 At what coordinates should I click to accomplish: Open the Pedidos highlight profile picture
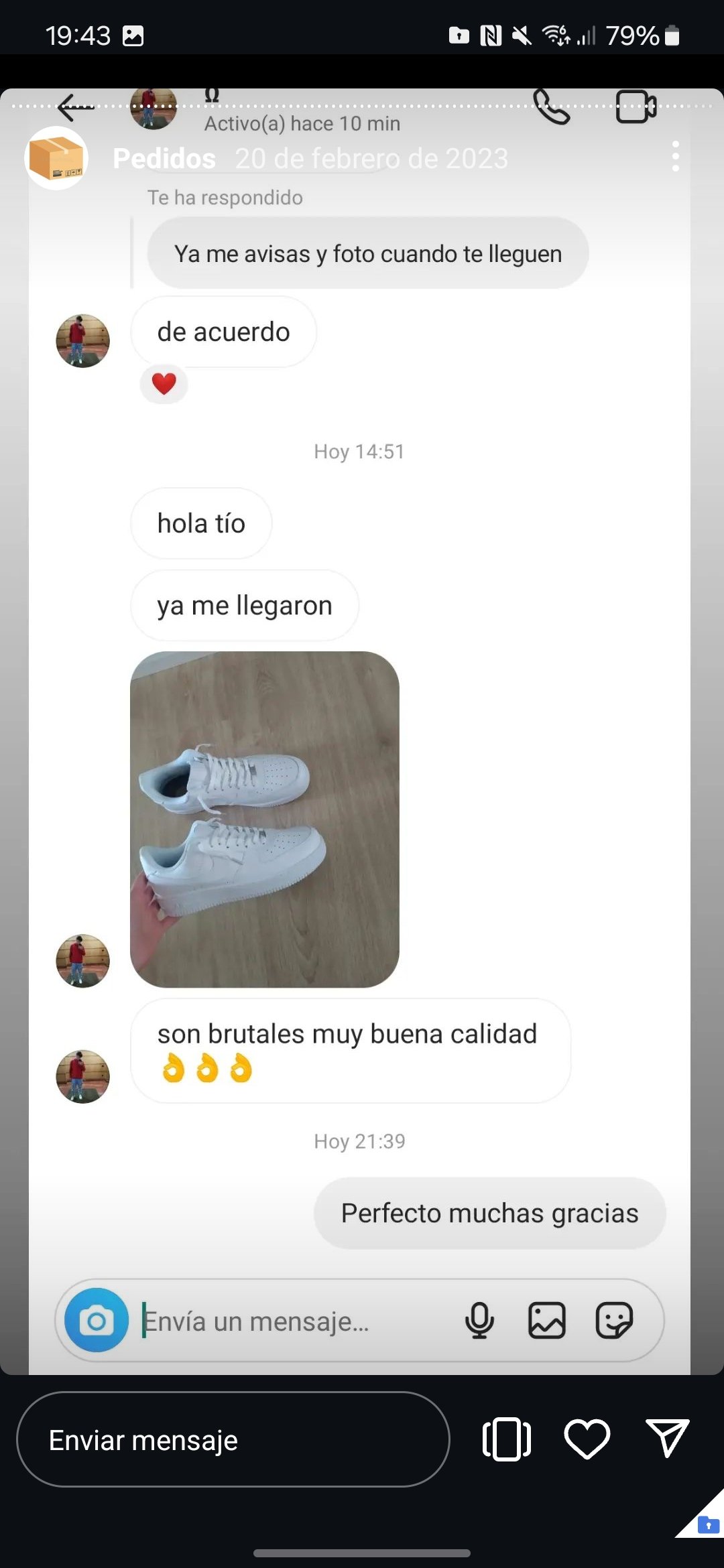point(56,158)
